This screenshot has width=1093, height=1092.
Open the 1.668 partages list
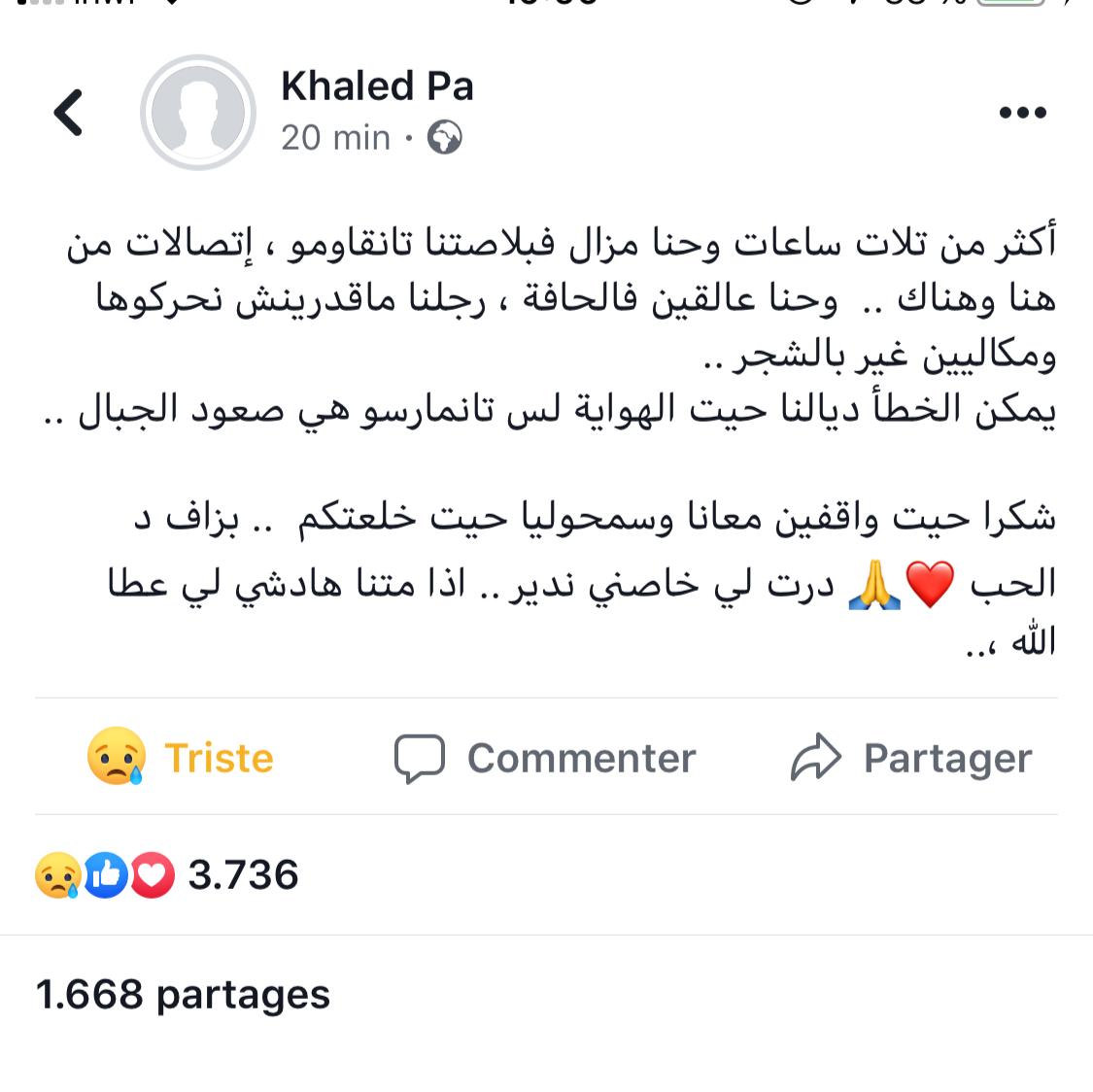(183, 994)
